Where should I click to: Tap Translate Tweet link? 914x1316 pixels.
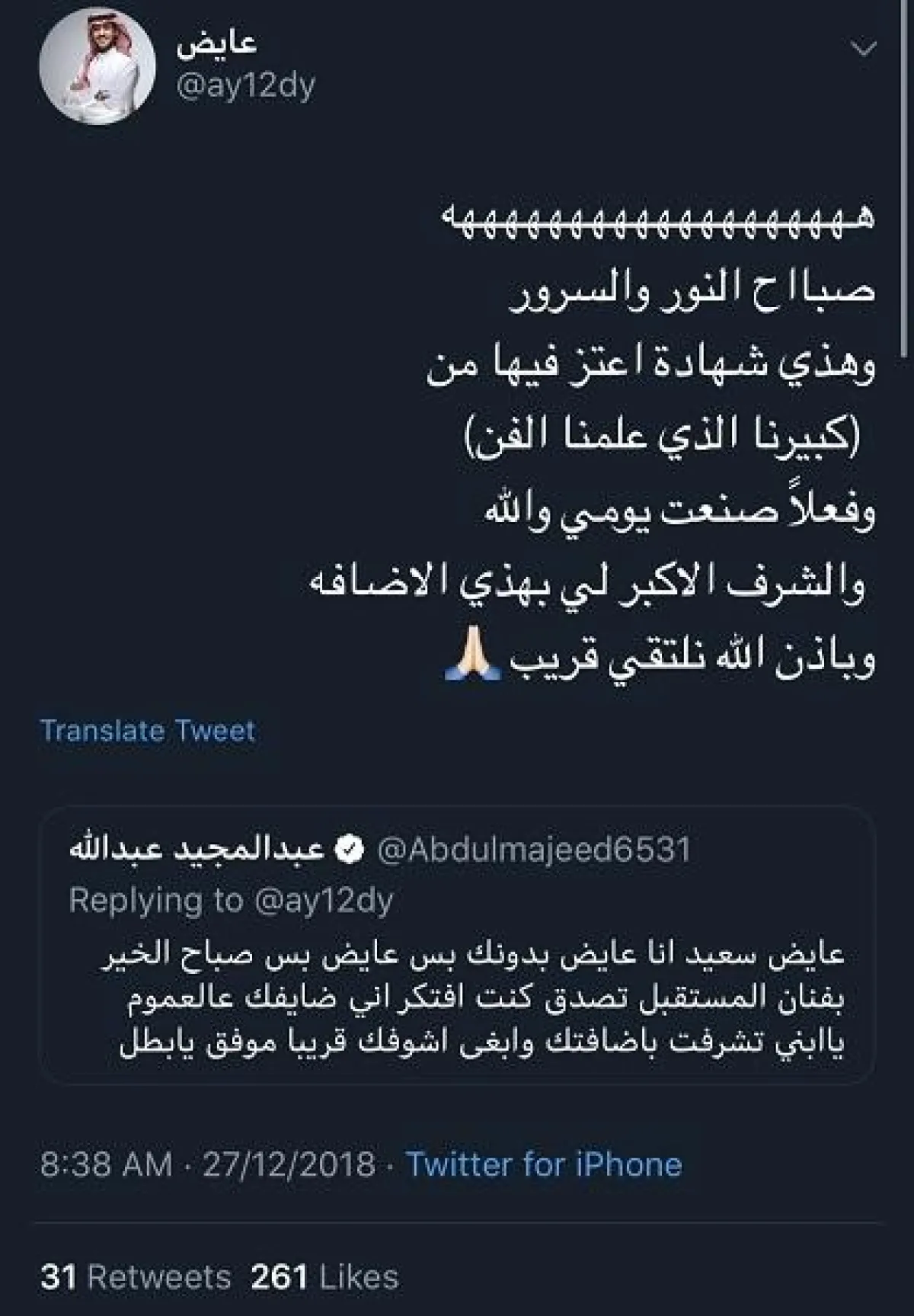(x=148, y=730)
